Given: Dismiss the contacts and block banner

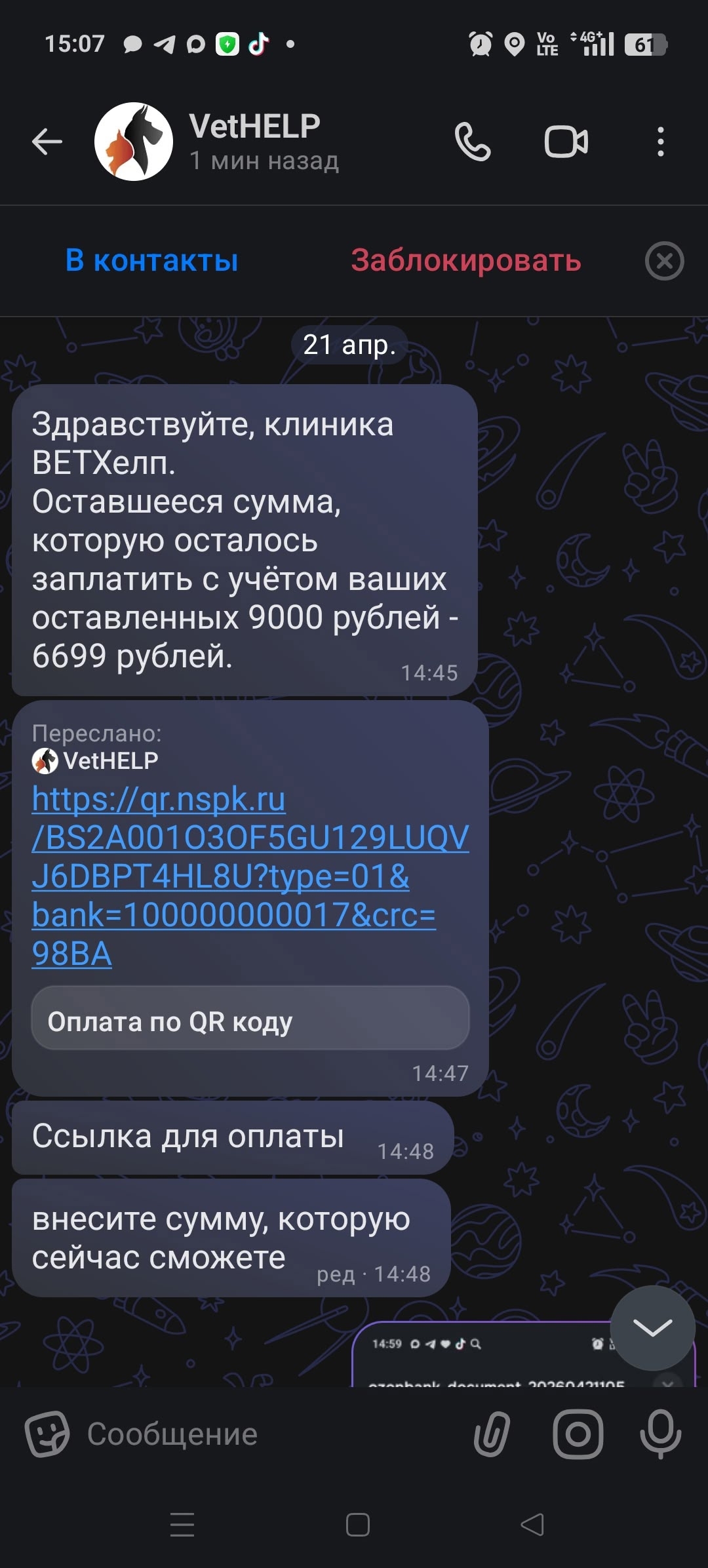Looking at the screenshot, I should point(664,261).
